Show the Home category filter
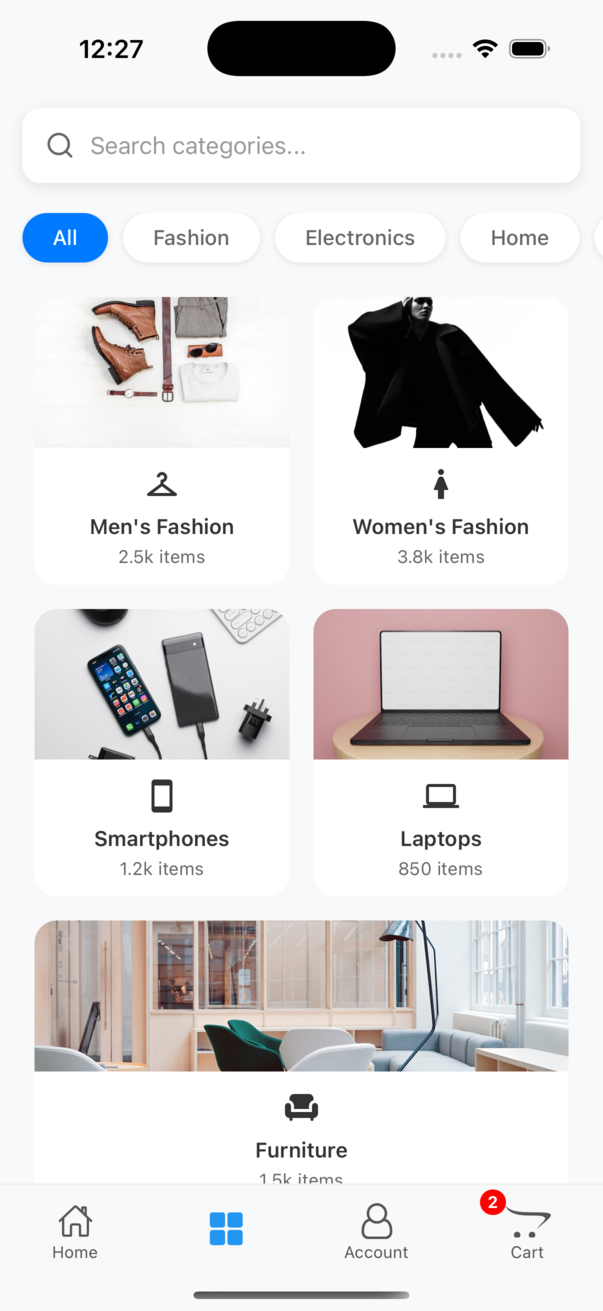This screenshot has height=1311, width=603. [519, 238]
